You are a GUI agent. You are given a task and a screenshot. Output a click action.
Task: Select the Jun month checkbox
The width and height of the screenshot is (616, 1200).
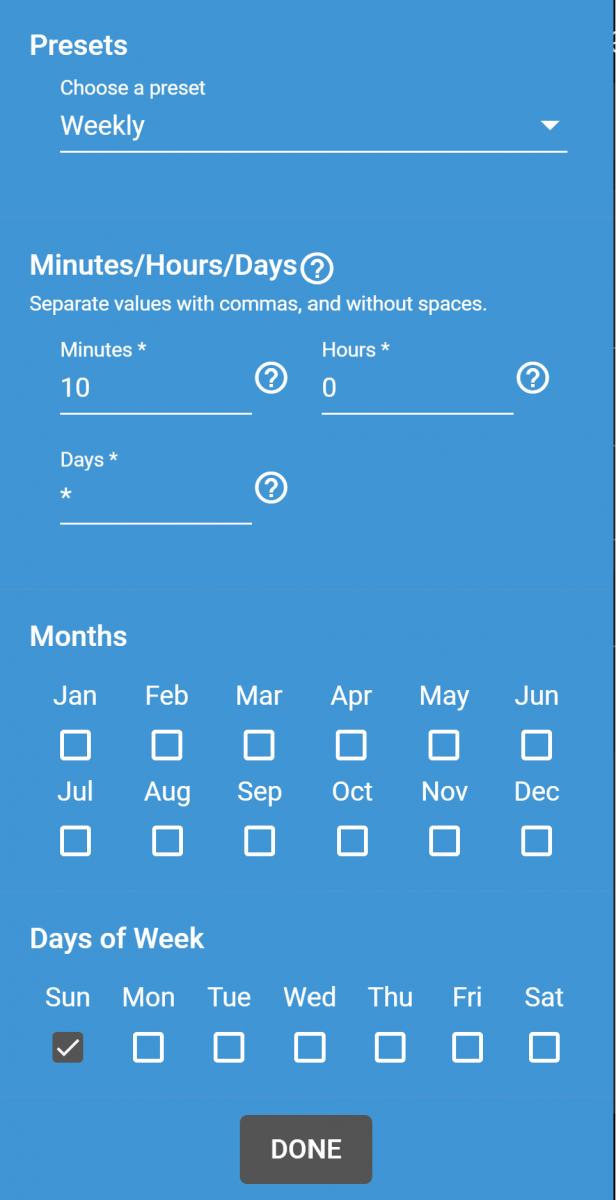(537, 745)
